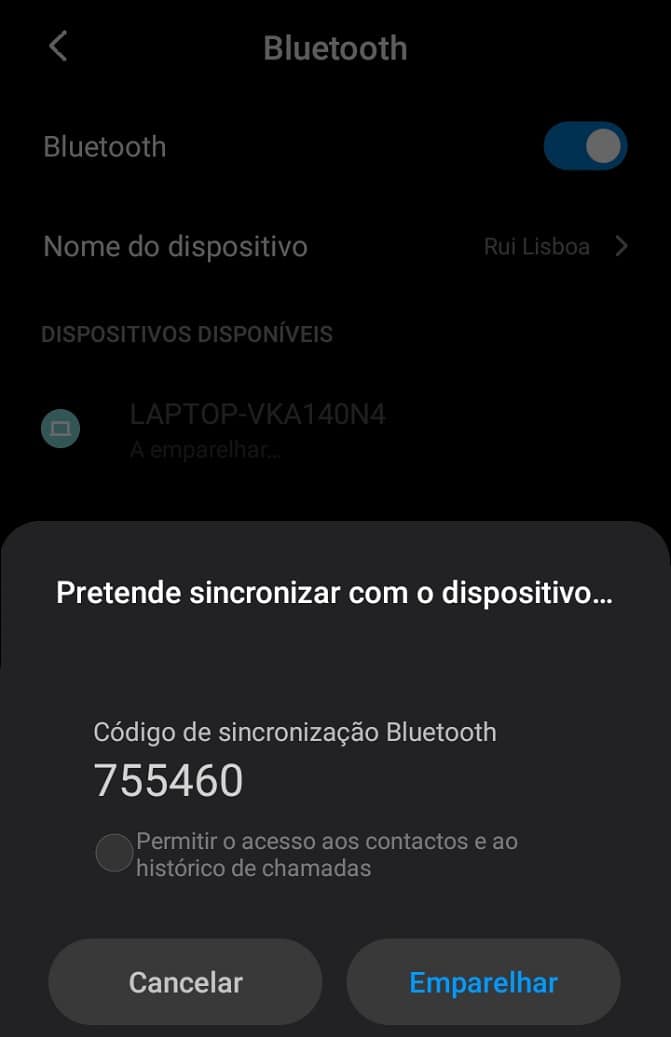The image size is (671, 1037).
Task: Select the LAPTOP-VKA140N4 device
Action: pos(257,430)
